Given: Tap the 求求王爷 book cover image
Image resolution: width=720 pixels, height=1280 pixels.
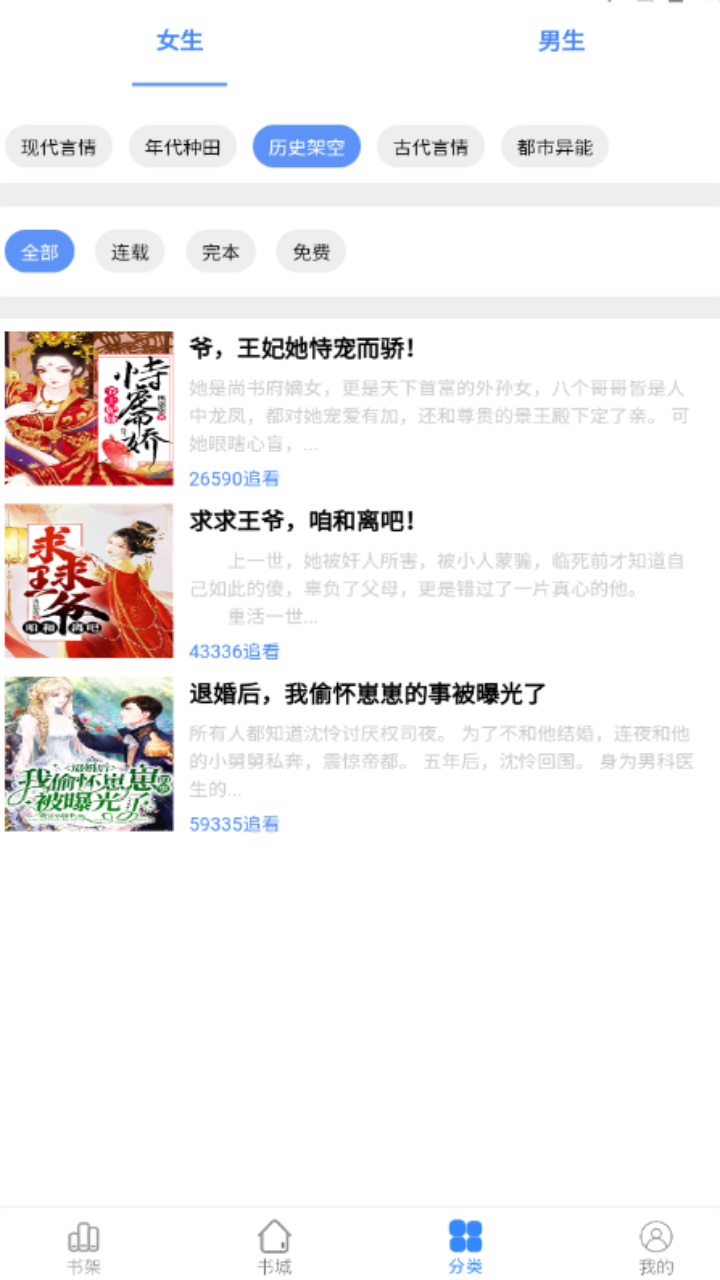Looking at the screenshot, I should (88, 580).
